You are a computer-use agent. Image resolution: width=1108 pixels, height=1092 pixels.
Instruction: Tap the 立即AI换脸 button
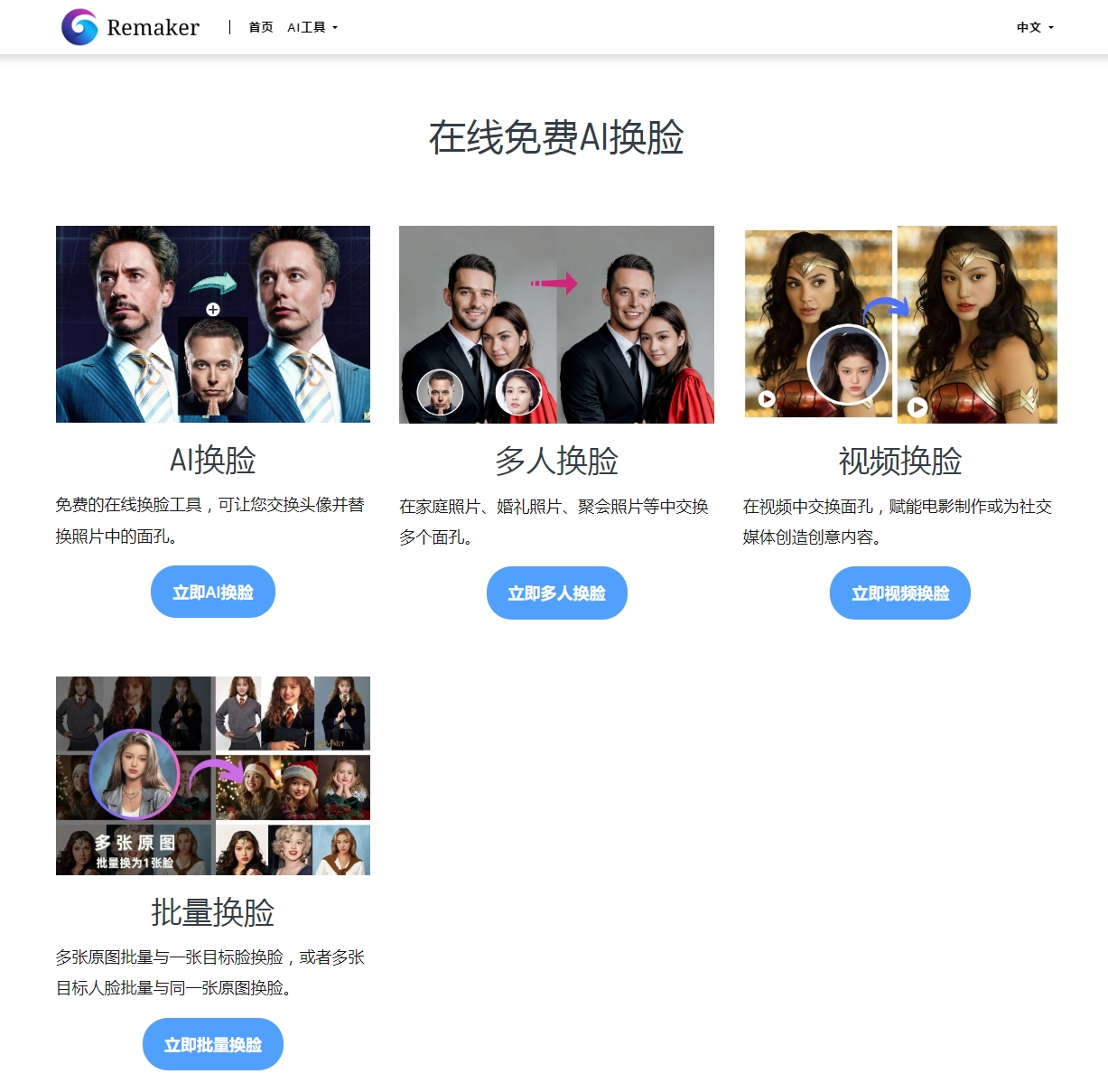tap(213, 593)
